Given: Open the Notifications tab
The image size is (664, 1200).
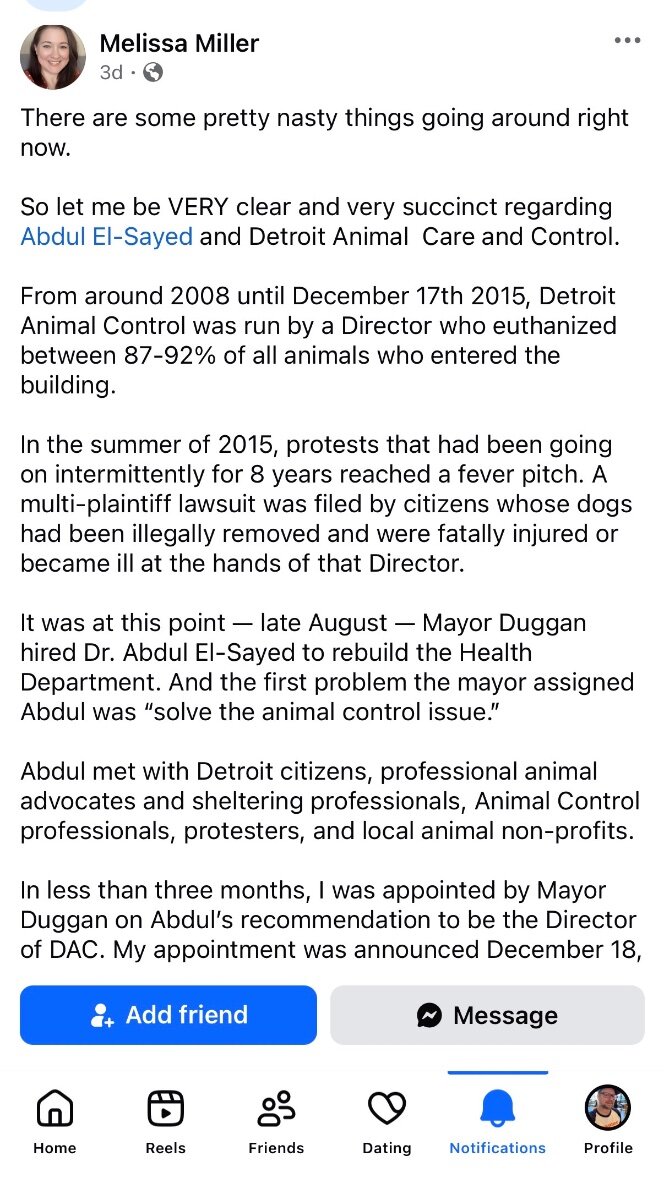Looking at the screenshot, I should [497, 1121].
